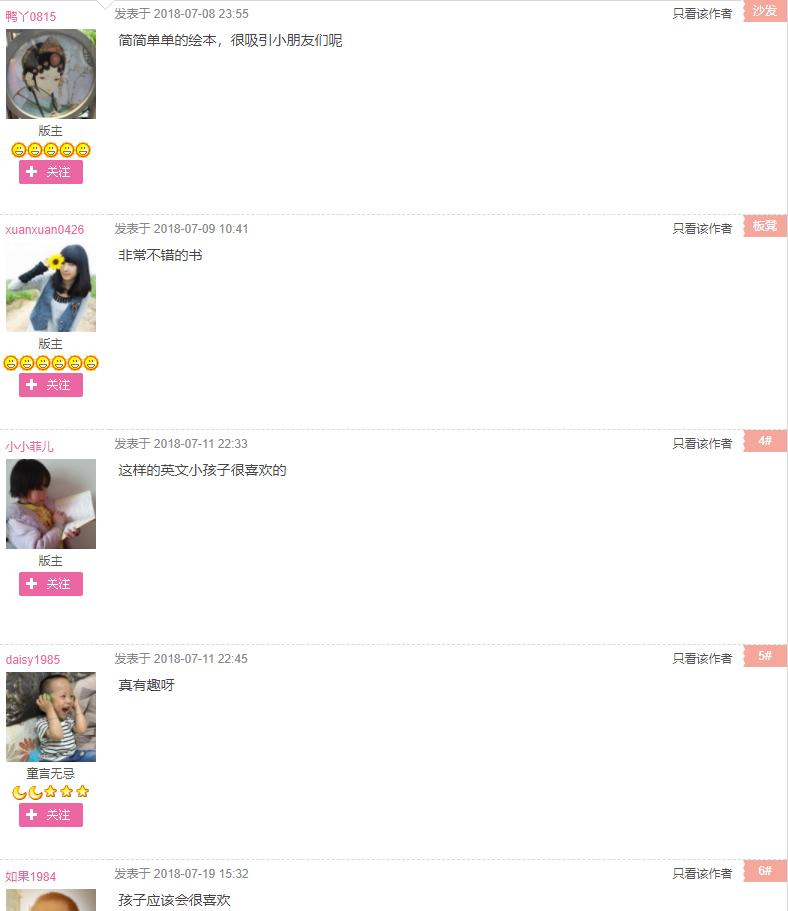788x911 pixels.
Task: Open xuanxuan0426's avatar photo
Action: click(51, 288)
